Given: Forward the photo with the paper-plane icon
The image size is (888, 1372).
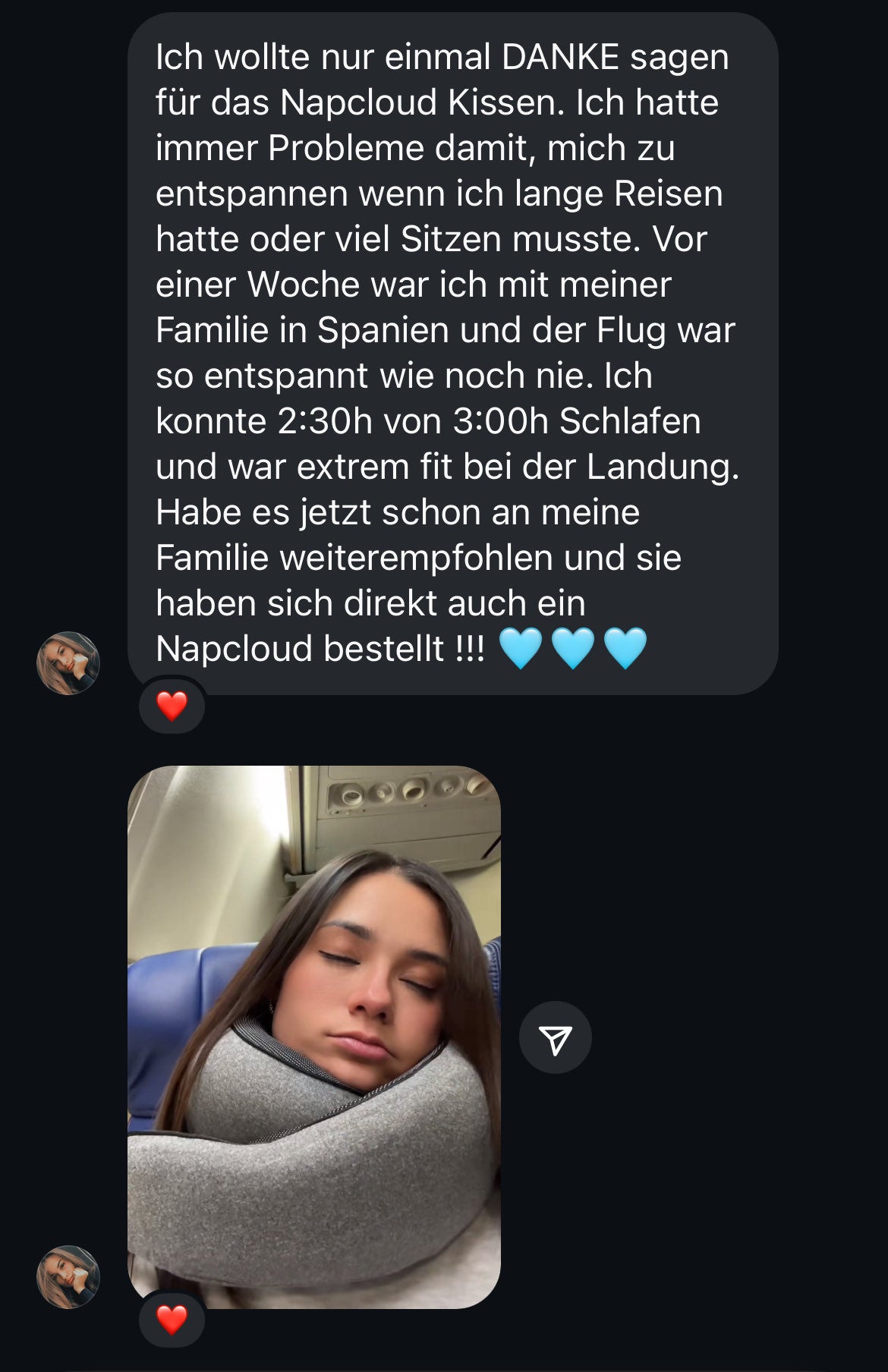Looking at the screenshot, I should click(x=555, y=1037).
